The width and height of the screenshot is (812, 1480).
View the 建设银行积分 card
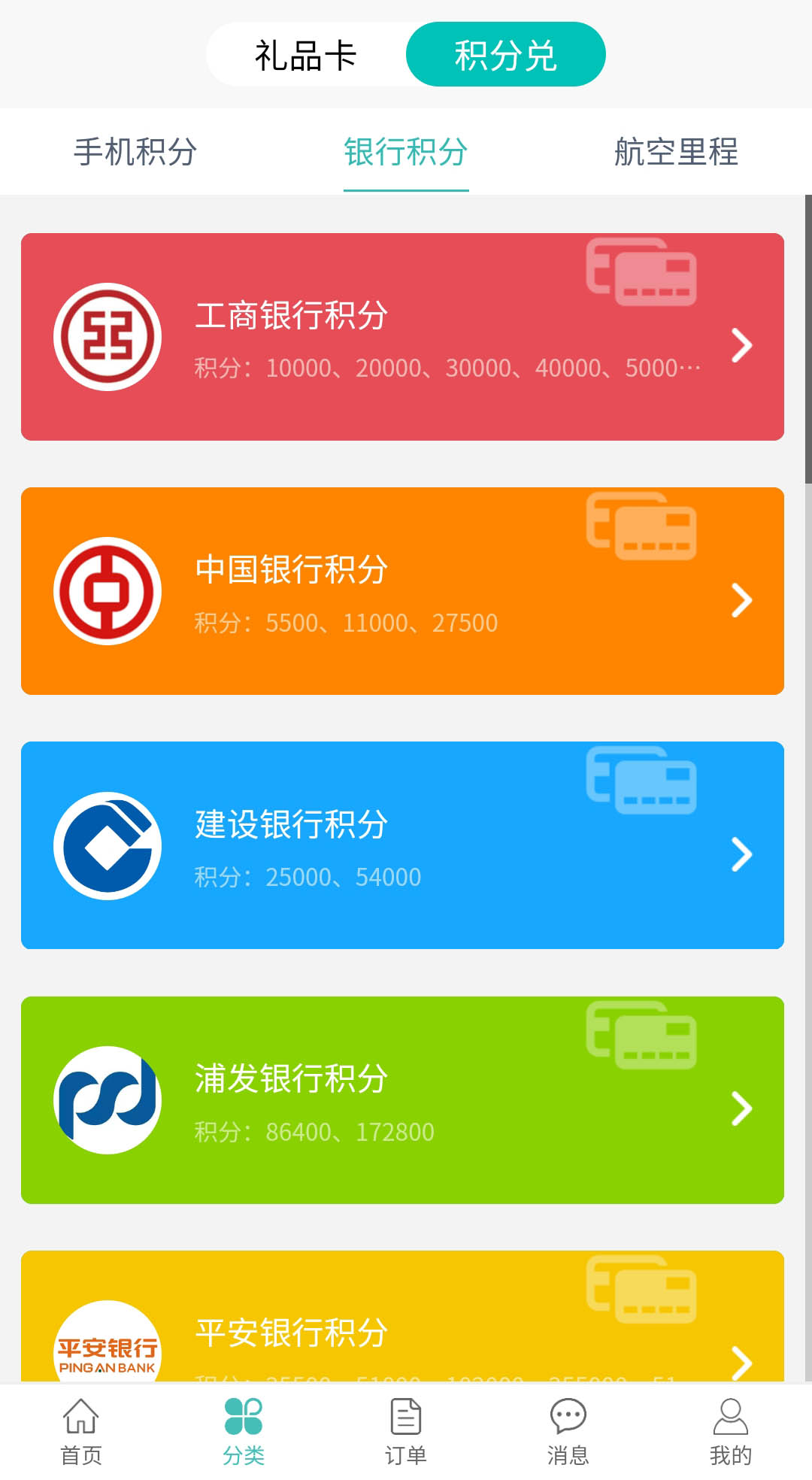(x=402, y=845)
